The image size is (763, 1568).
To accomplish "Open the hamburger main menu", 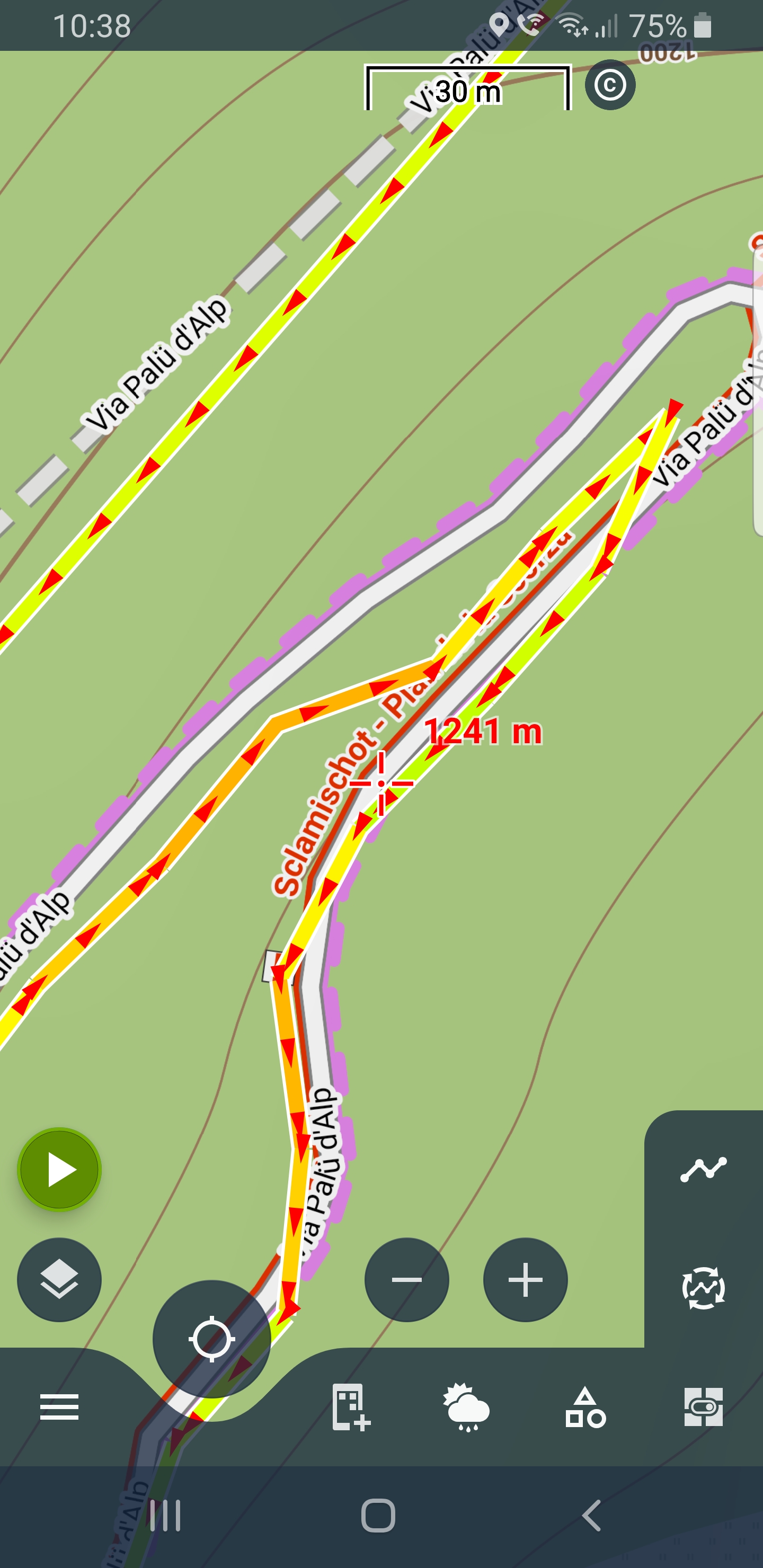I will coord(59,1406).
